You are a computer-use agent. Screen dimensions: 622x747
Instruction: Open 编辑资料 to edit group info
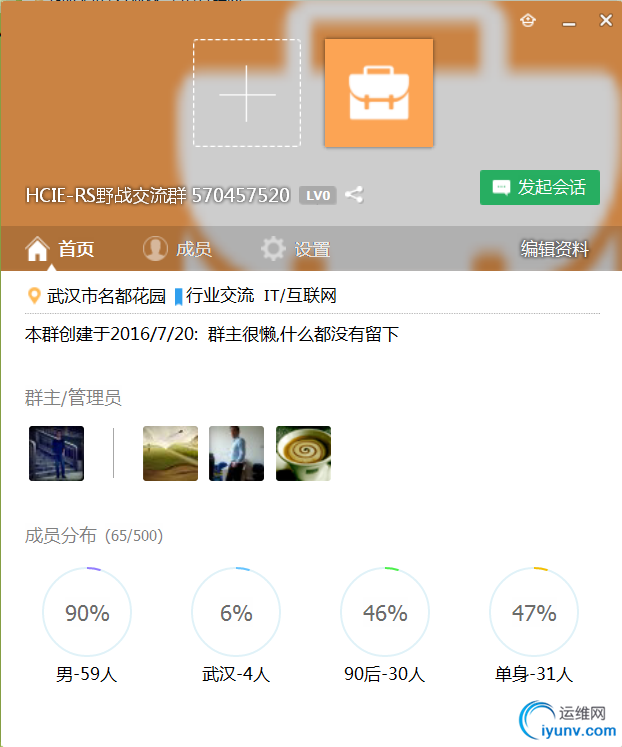(555, 249)
